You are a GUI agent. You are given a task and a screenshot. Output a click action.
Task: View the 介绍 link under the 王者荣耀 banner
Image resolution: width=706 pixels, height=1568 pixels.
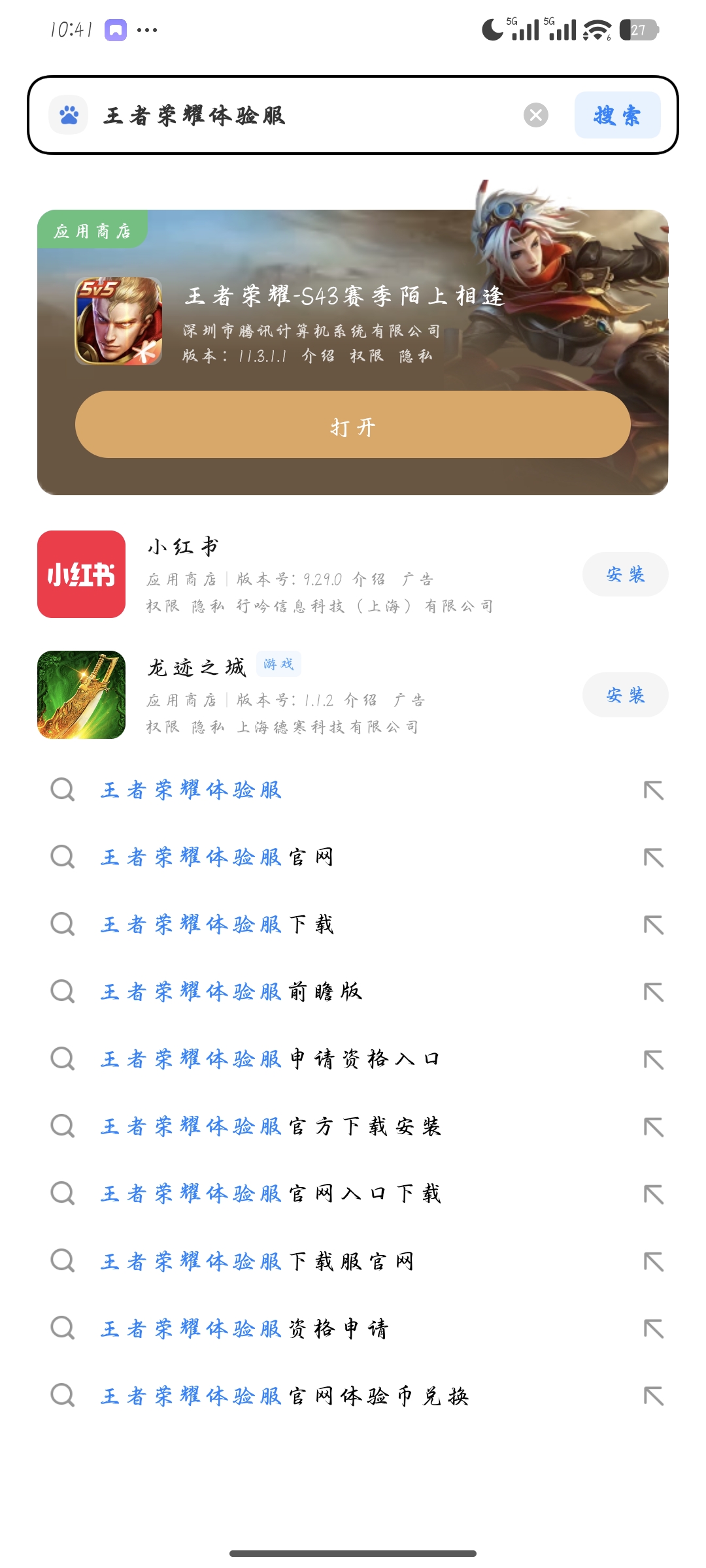tap(318, 355)
